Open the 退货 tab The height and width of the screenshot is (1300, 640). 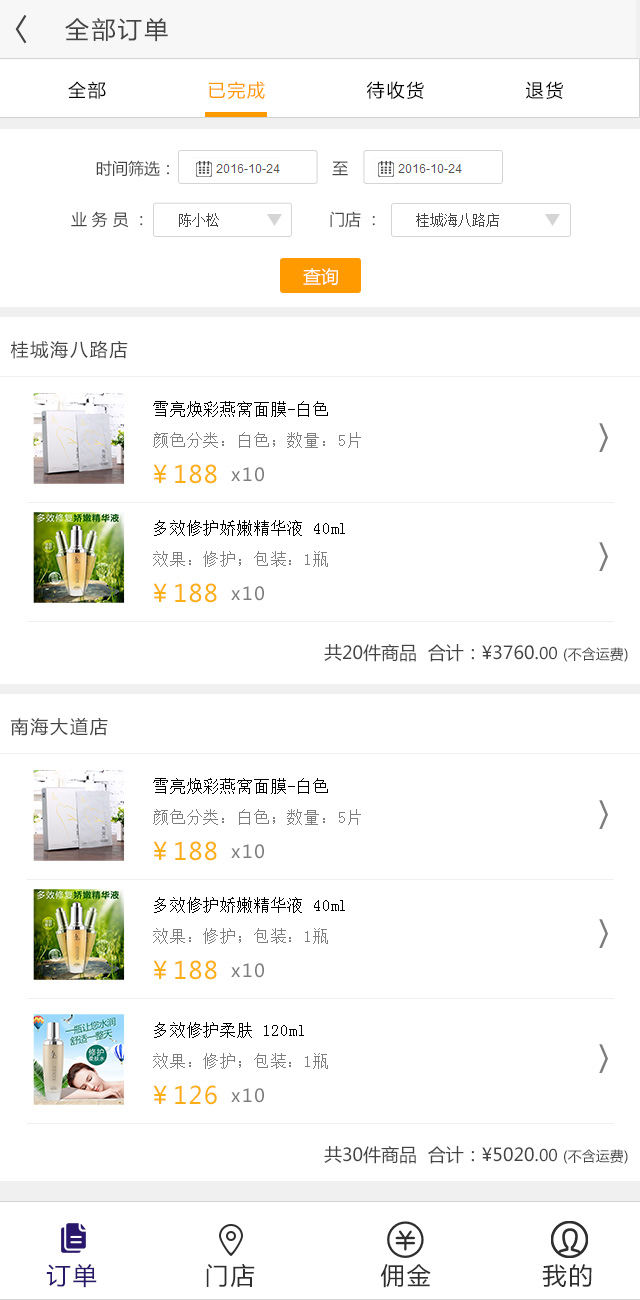[544, 91]
